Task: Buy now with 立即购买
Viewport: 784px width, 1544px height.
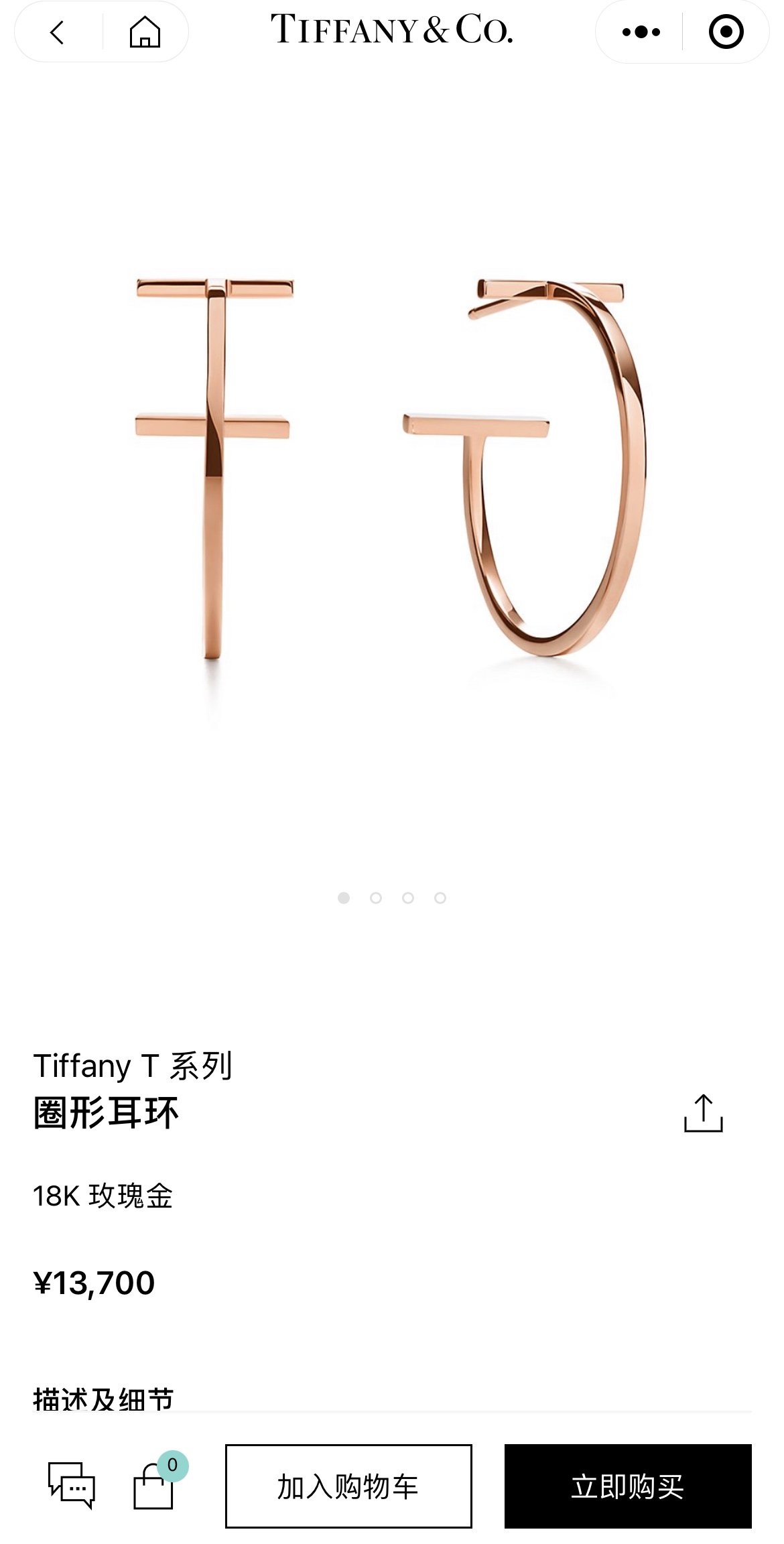Action: tap(628, 1486)
